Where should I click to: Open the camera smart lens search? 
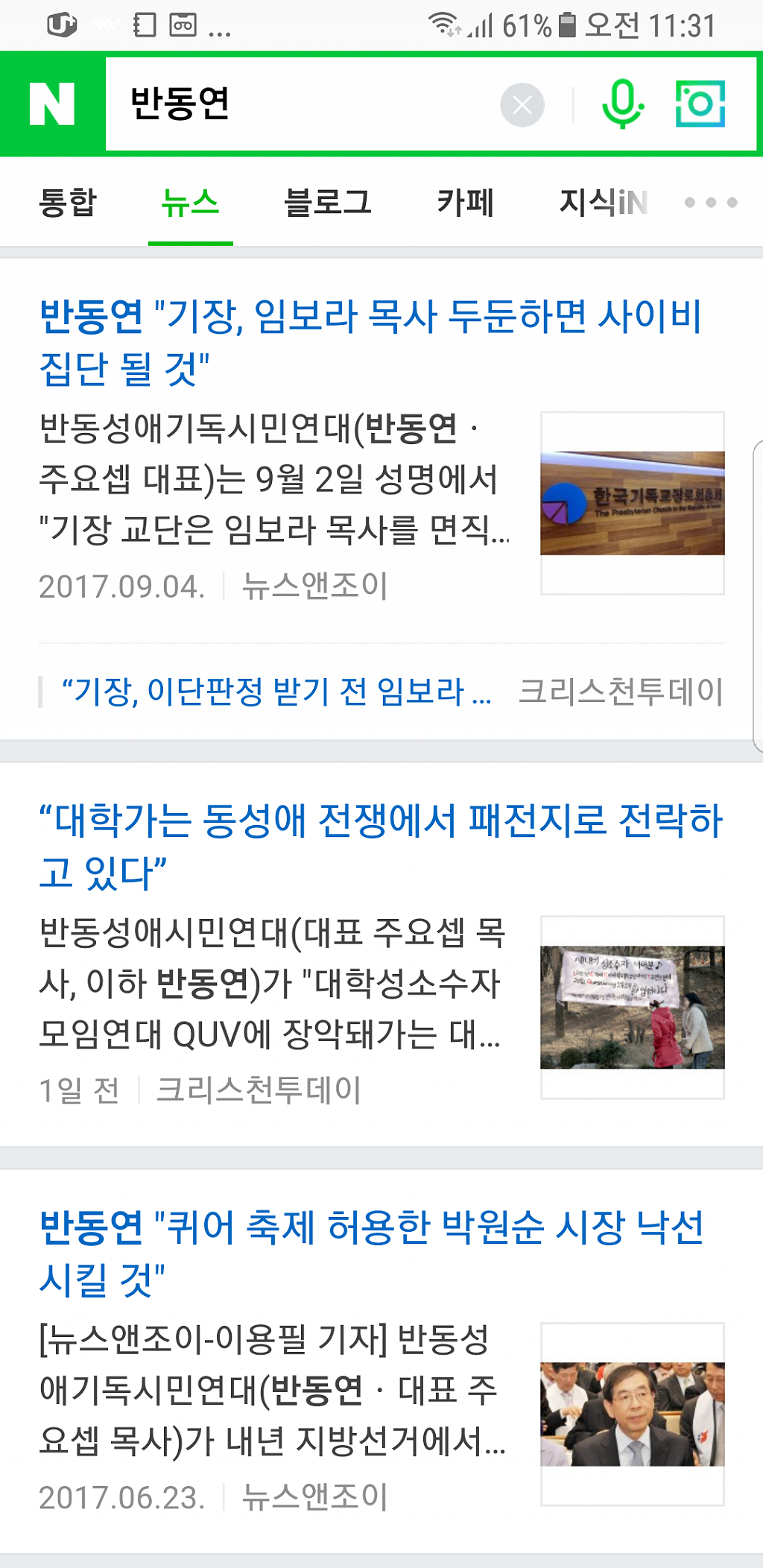[x=700, y=104]
